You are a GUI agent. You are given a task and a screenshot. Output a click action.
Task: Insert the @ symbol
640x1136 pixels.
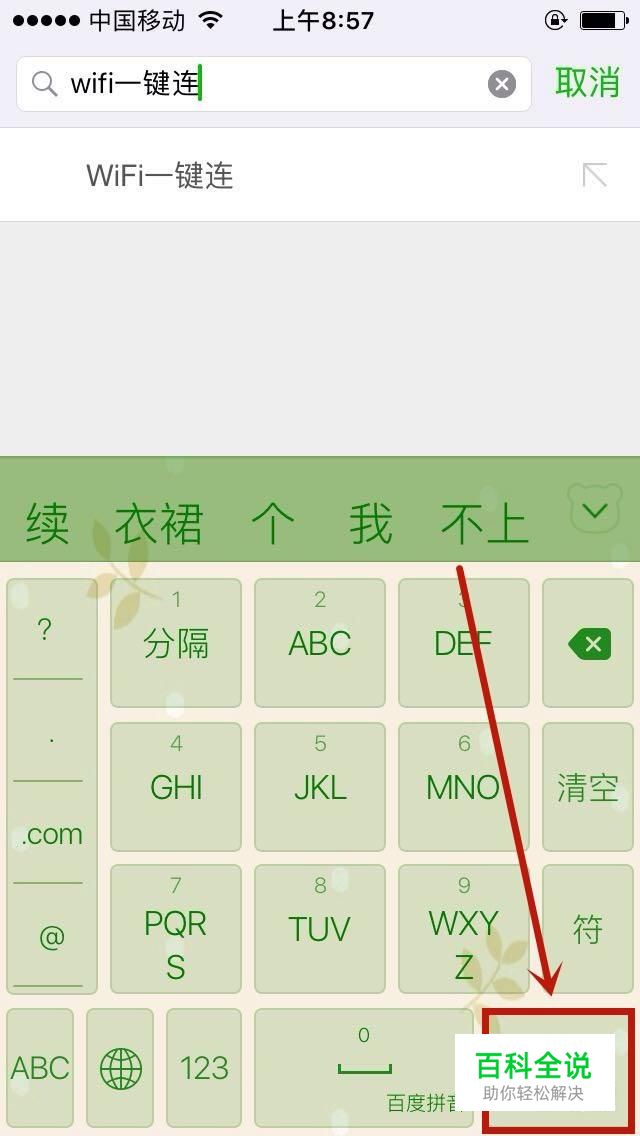coord(51,937)
